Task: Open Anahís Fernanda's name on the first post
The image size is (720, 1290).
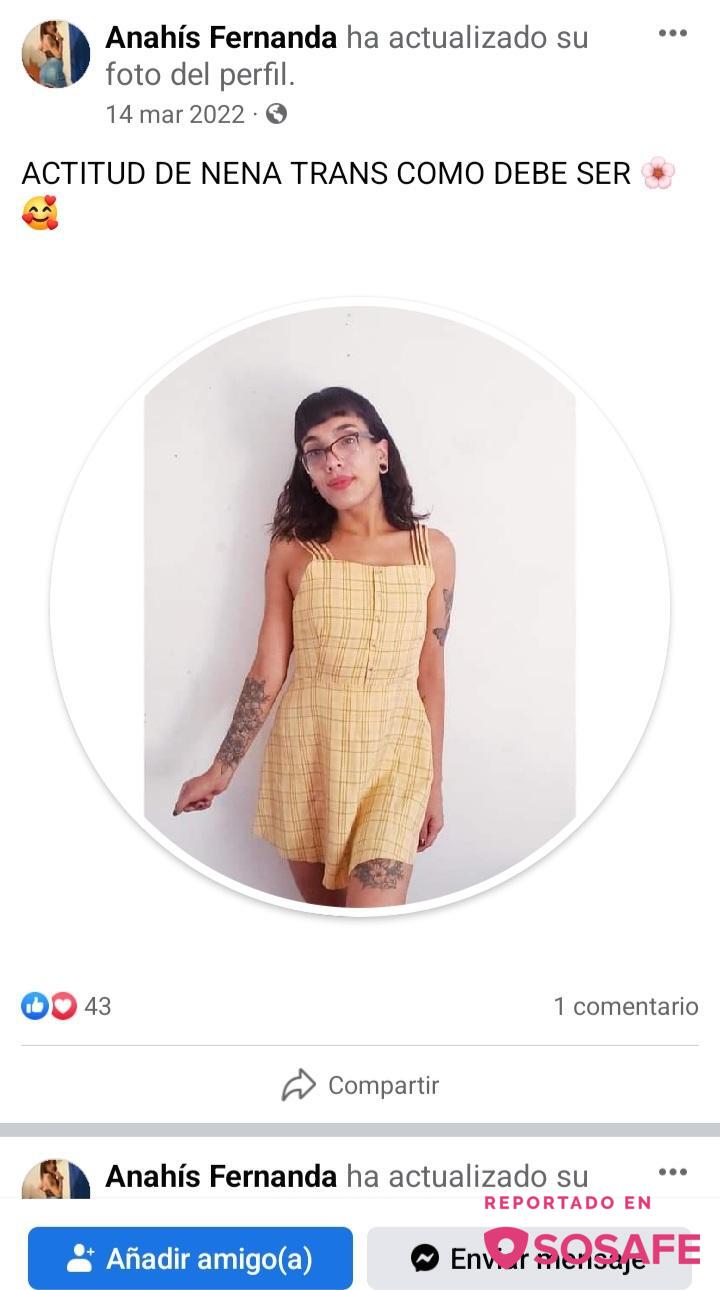Action: point(221,38)
